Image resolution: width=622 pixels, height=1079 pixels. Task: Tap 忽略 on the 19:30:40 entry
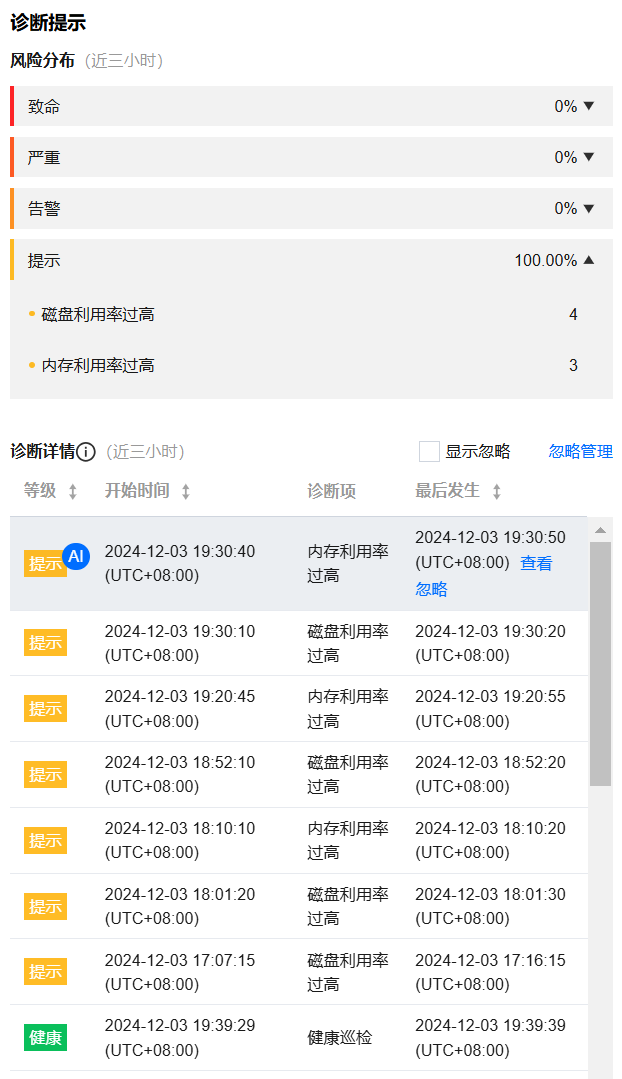(431, 589)
